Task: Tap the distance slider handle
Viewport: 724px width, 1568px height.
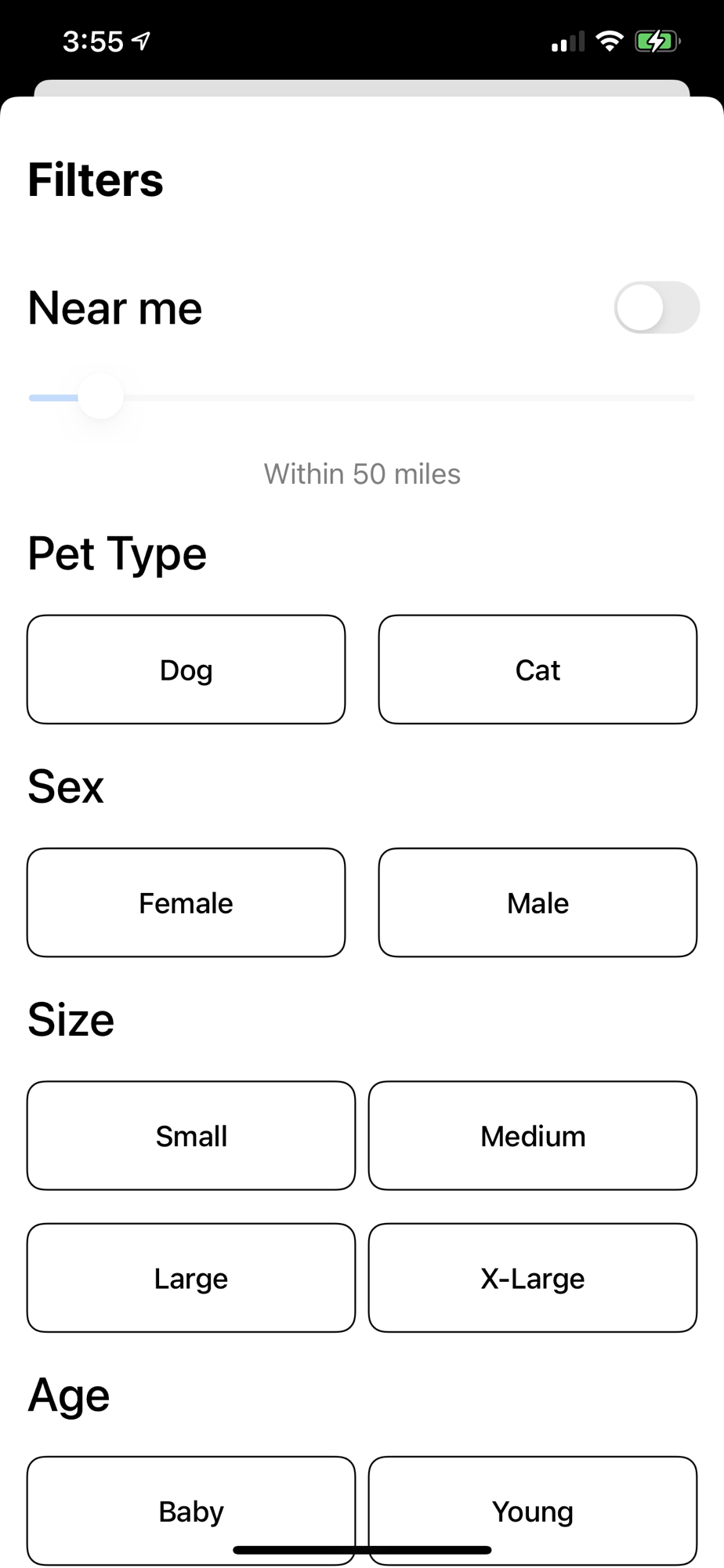Action: click(101, 397)
